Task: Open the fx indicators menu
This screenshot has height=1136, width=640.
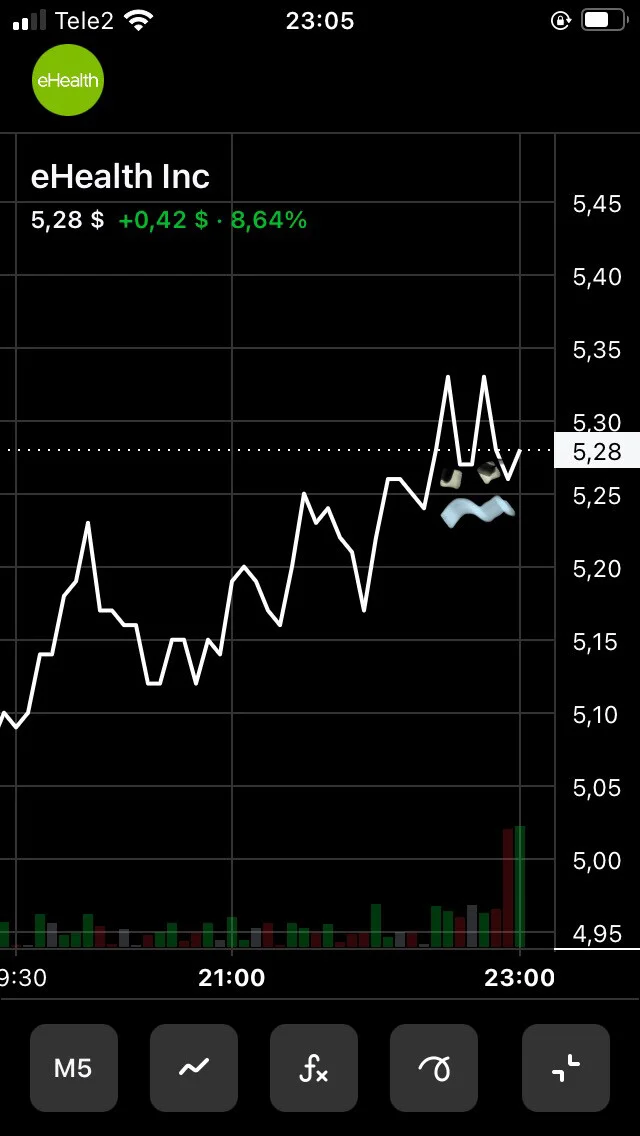Action: (x=314, y=1068)
